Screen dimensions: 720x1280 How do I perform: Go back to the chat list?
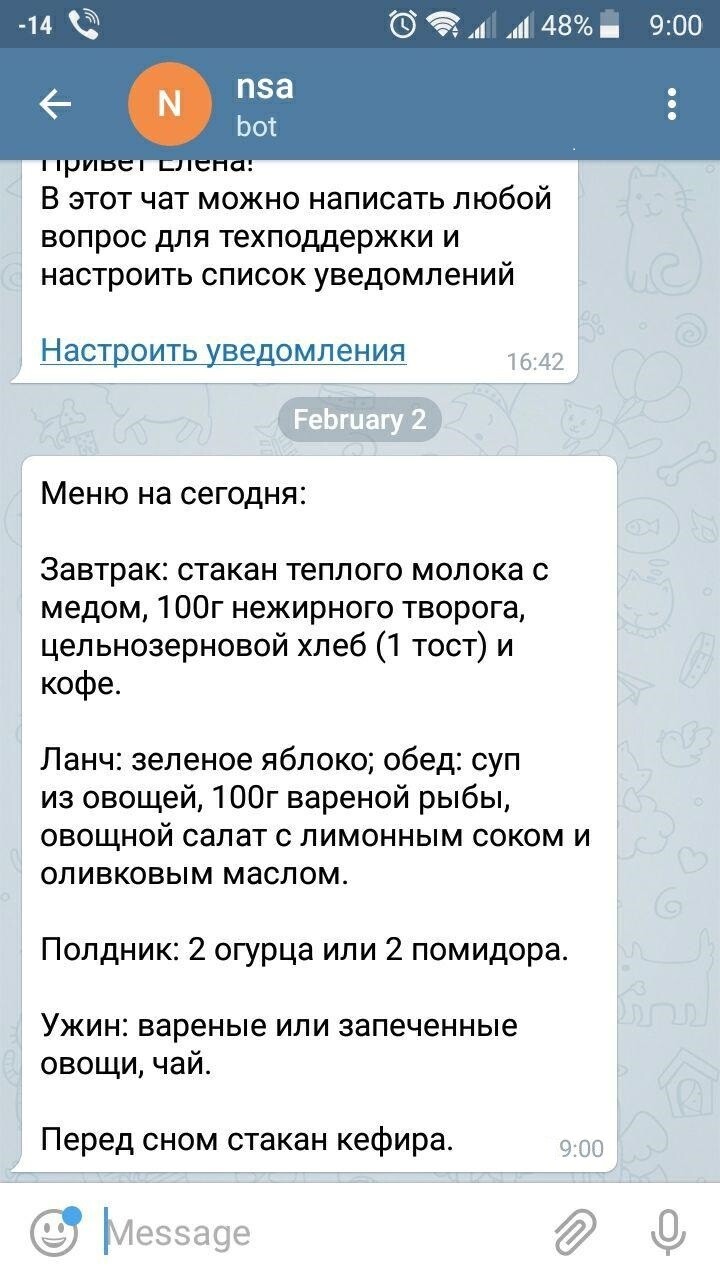point(55,104)
